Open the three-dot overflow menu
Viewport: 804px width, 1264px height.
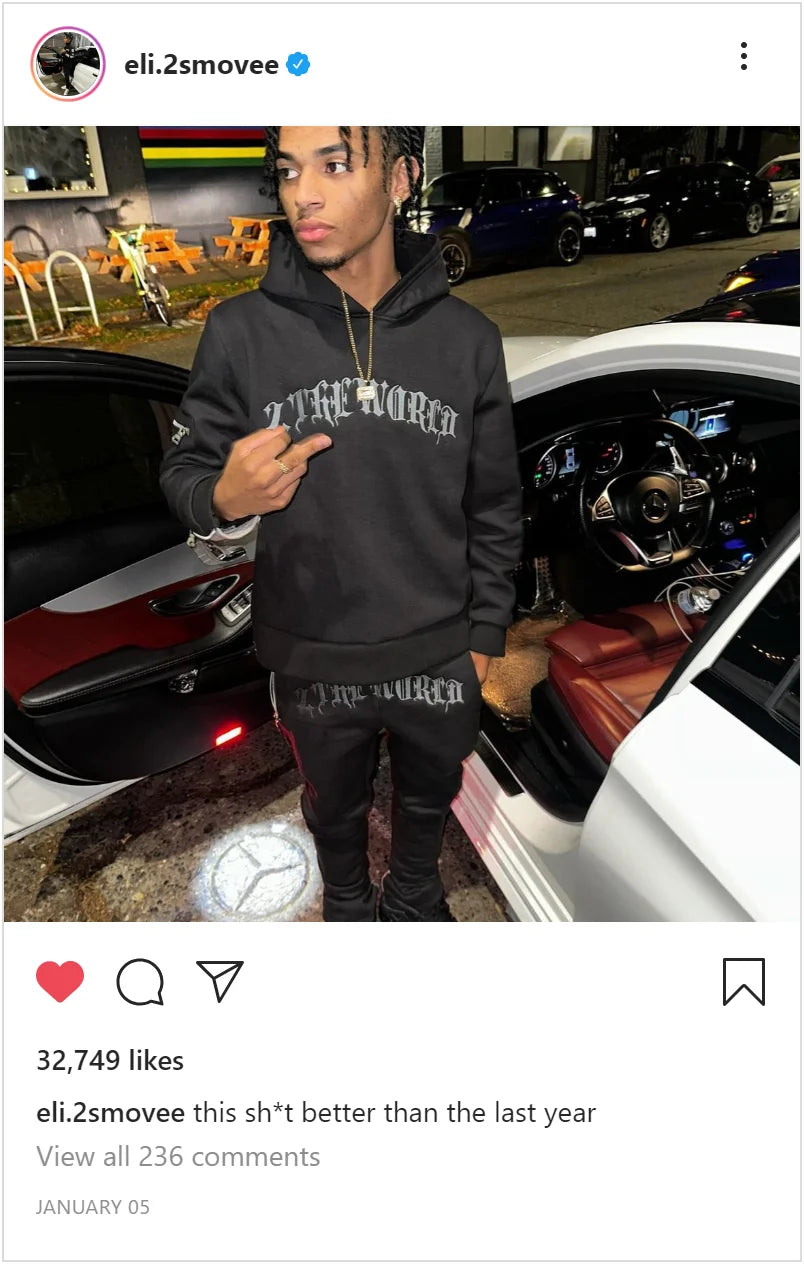[743, 57]
